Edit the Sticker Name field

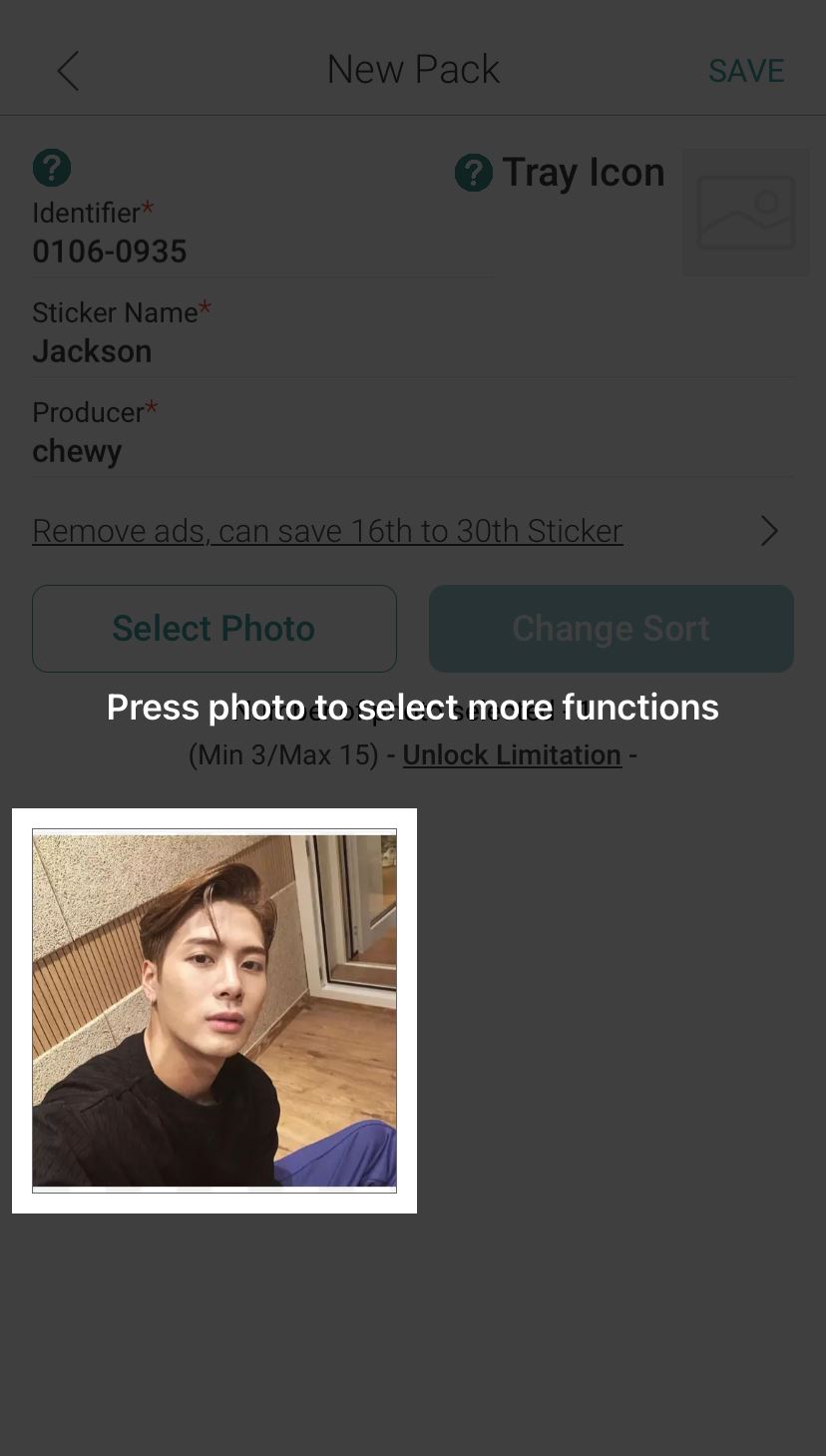[411, 351]
